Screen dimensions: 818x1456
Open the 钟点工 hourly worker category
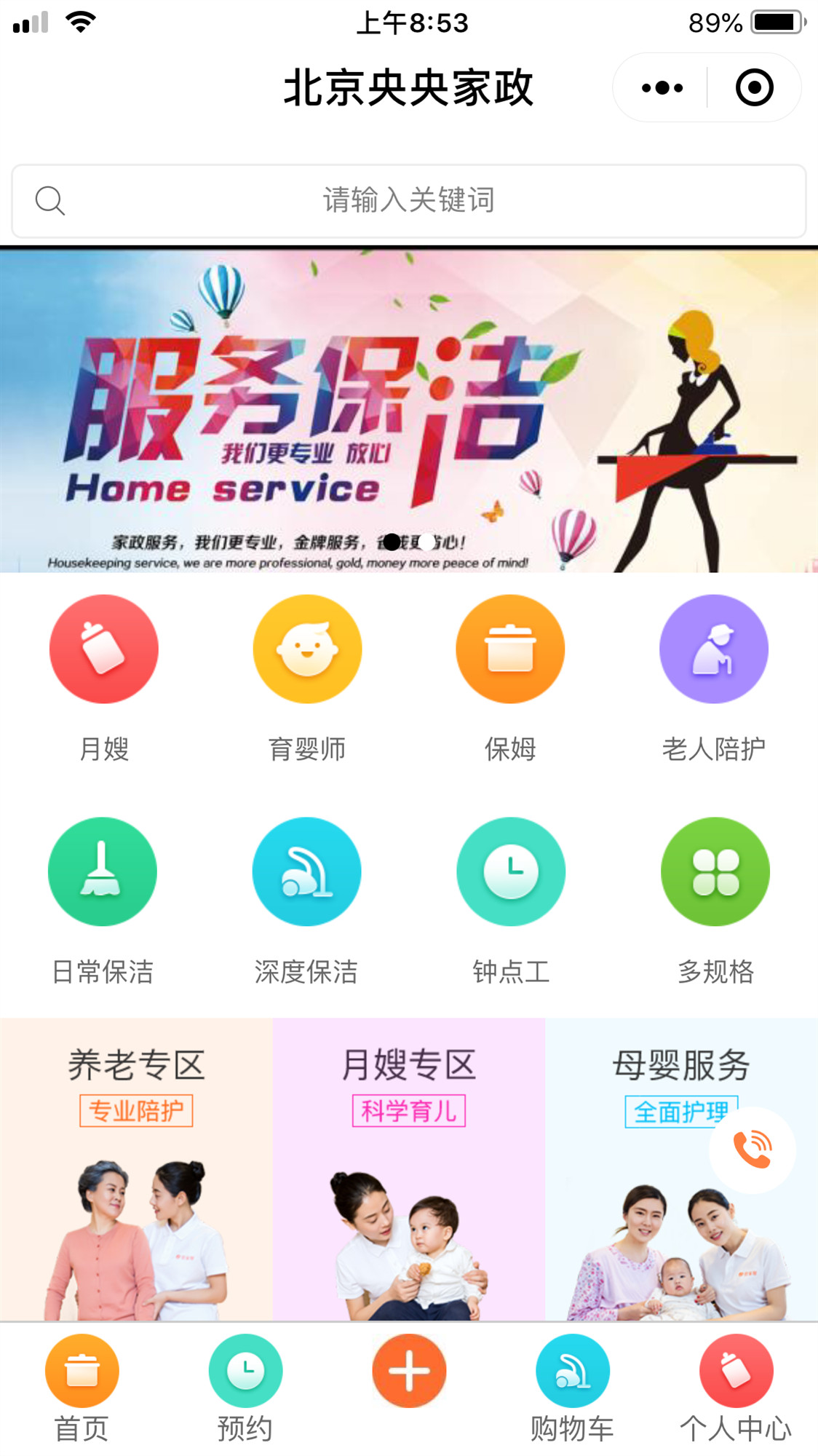511,872
